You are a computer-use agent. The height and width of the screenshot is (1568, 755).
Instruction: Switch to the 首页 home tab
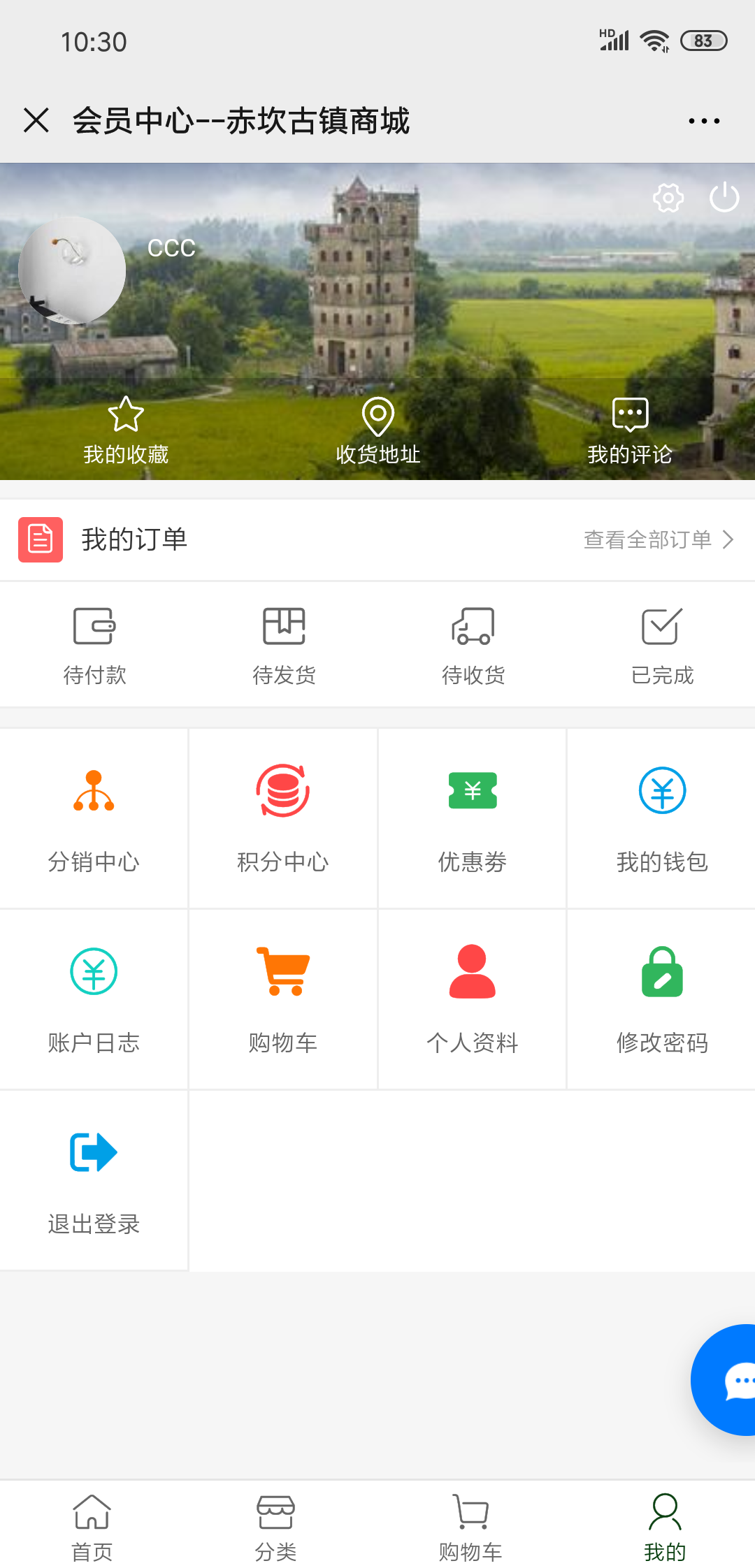(92, 1528)
